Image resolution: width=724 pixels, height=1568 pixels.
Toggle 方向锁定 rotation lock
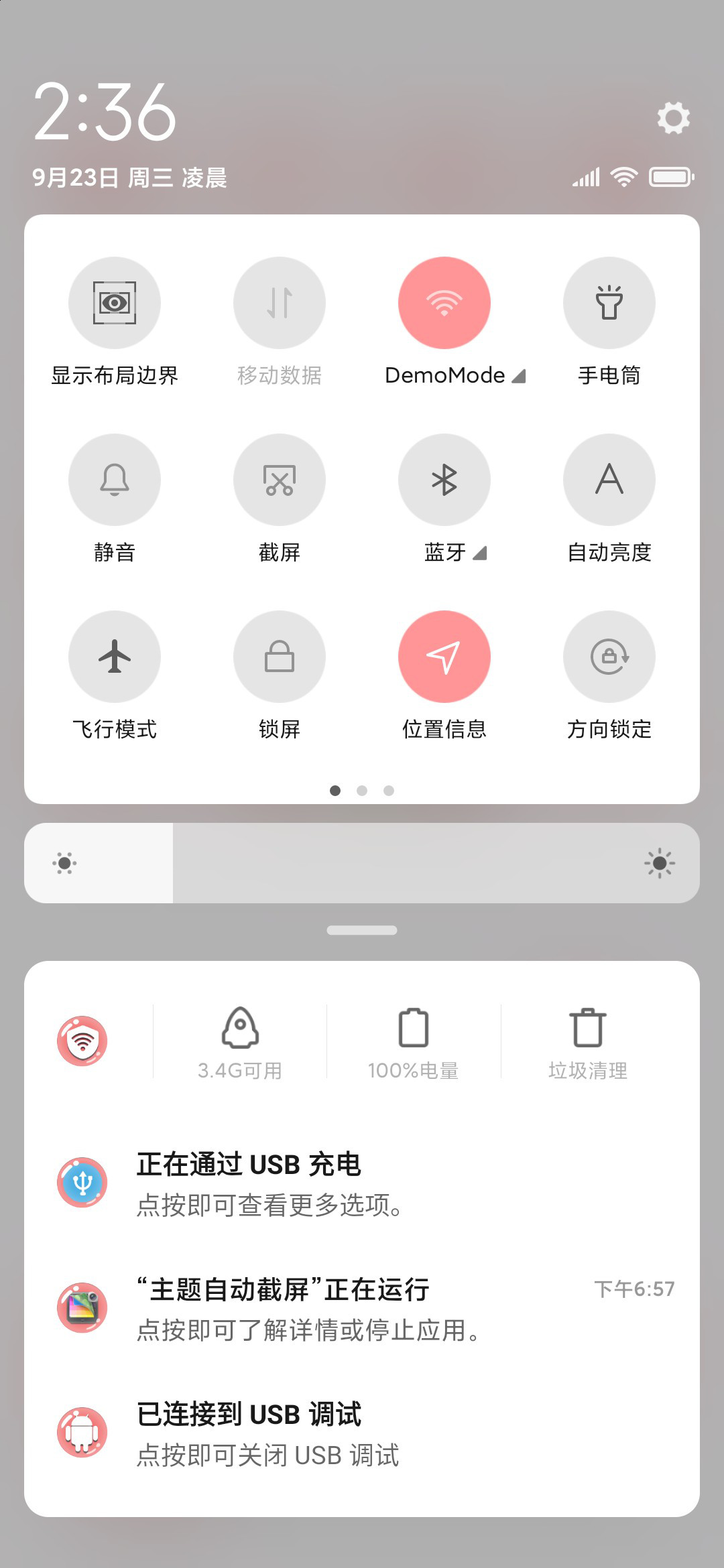tap(609, 657)
